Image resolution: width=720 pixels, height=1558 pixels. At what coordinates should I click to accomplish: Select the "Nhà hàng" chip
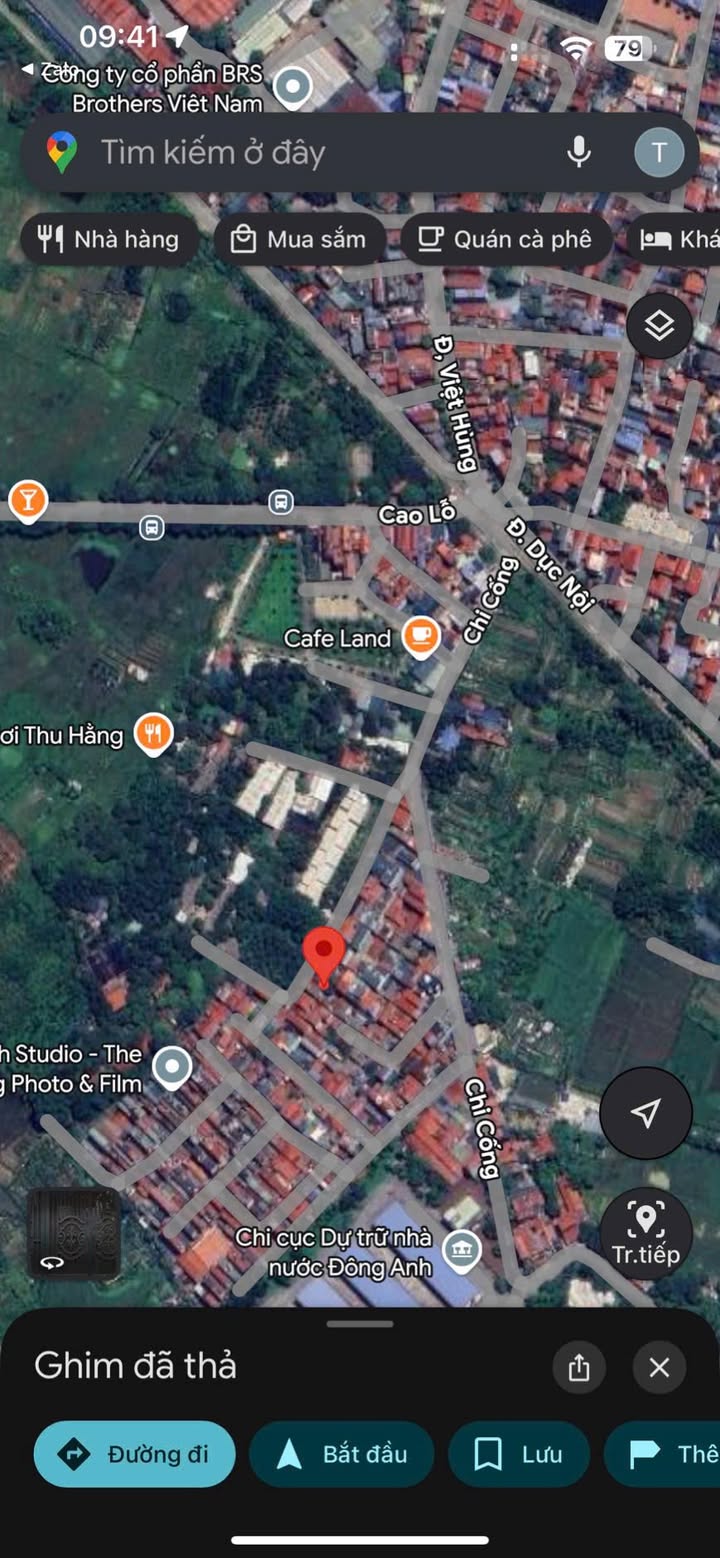click(109, 239)
